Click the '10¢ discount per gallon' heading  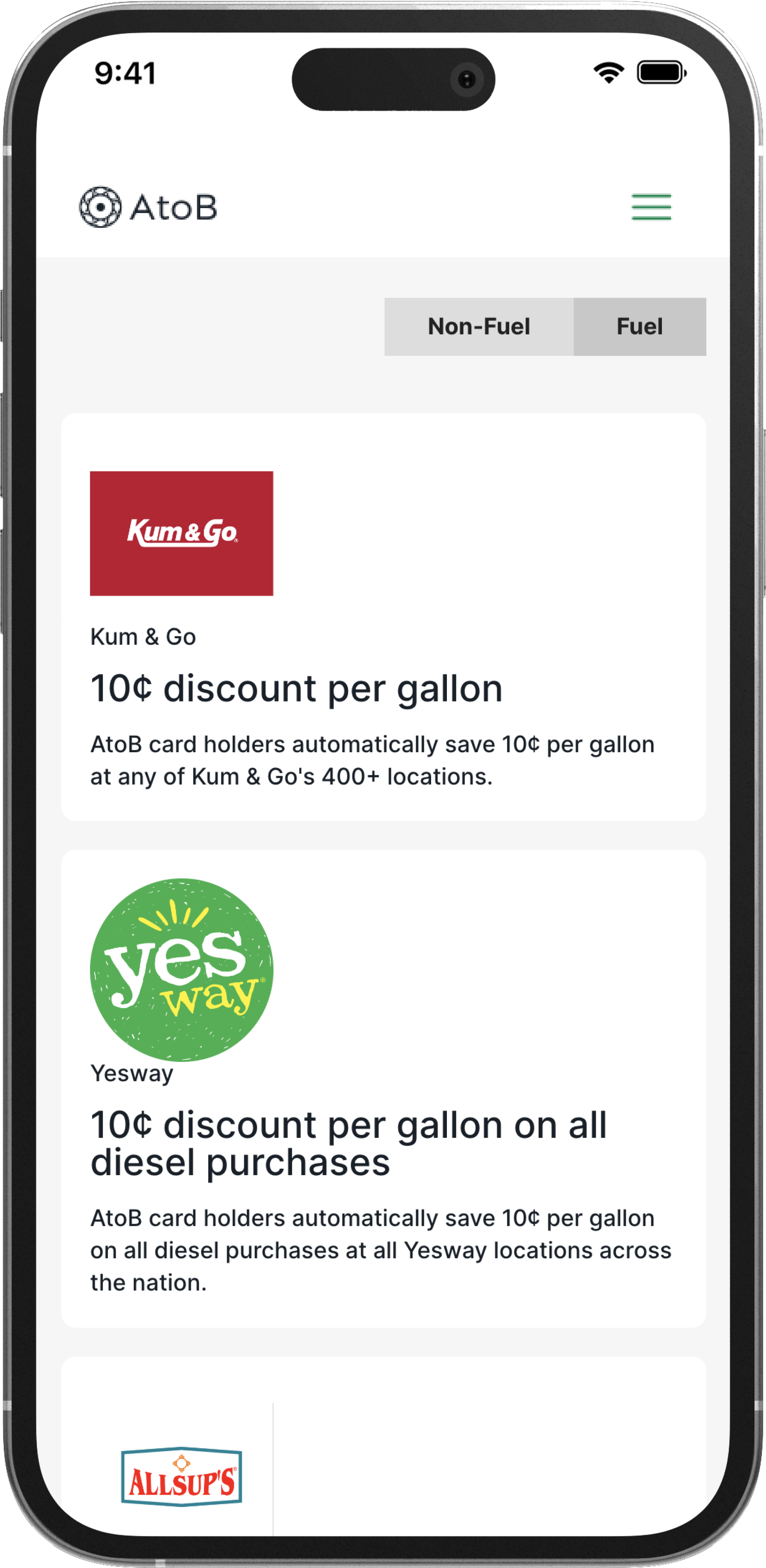pyautogui.click(x=297, y=688)
